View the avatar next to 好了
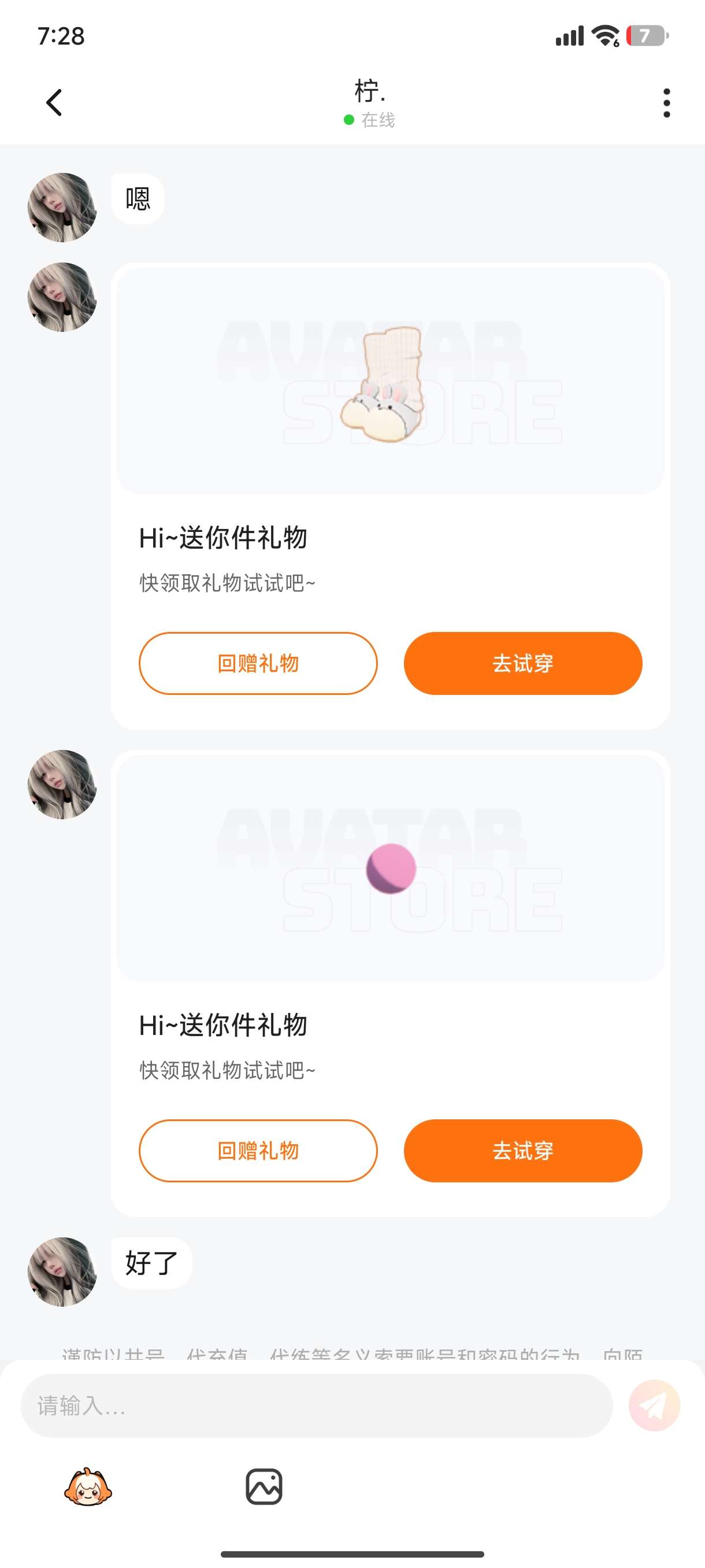 pos(62,1271)
